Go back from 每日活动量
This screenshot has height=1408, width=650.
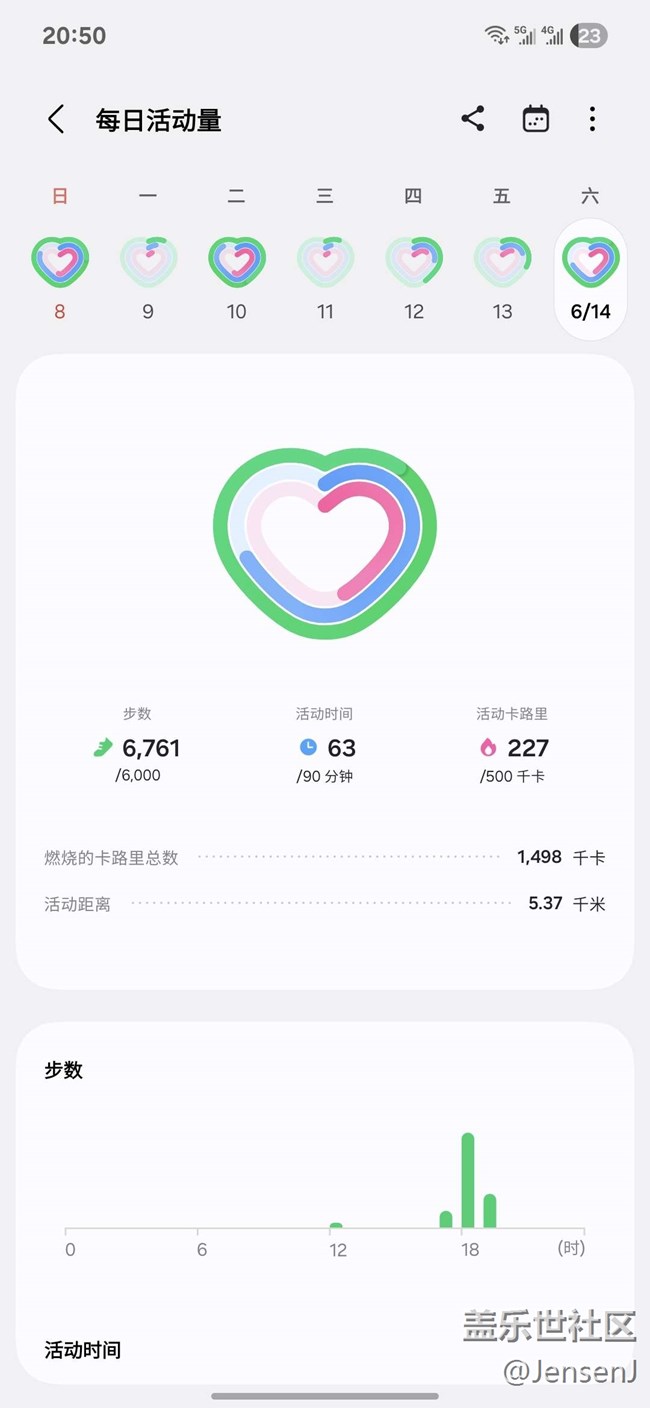click(x=56, y=120)
